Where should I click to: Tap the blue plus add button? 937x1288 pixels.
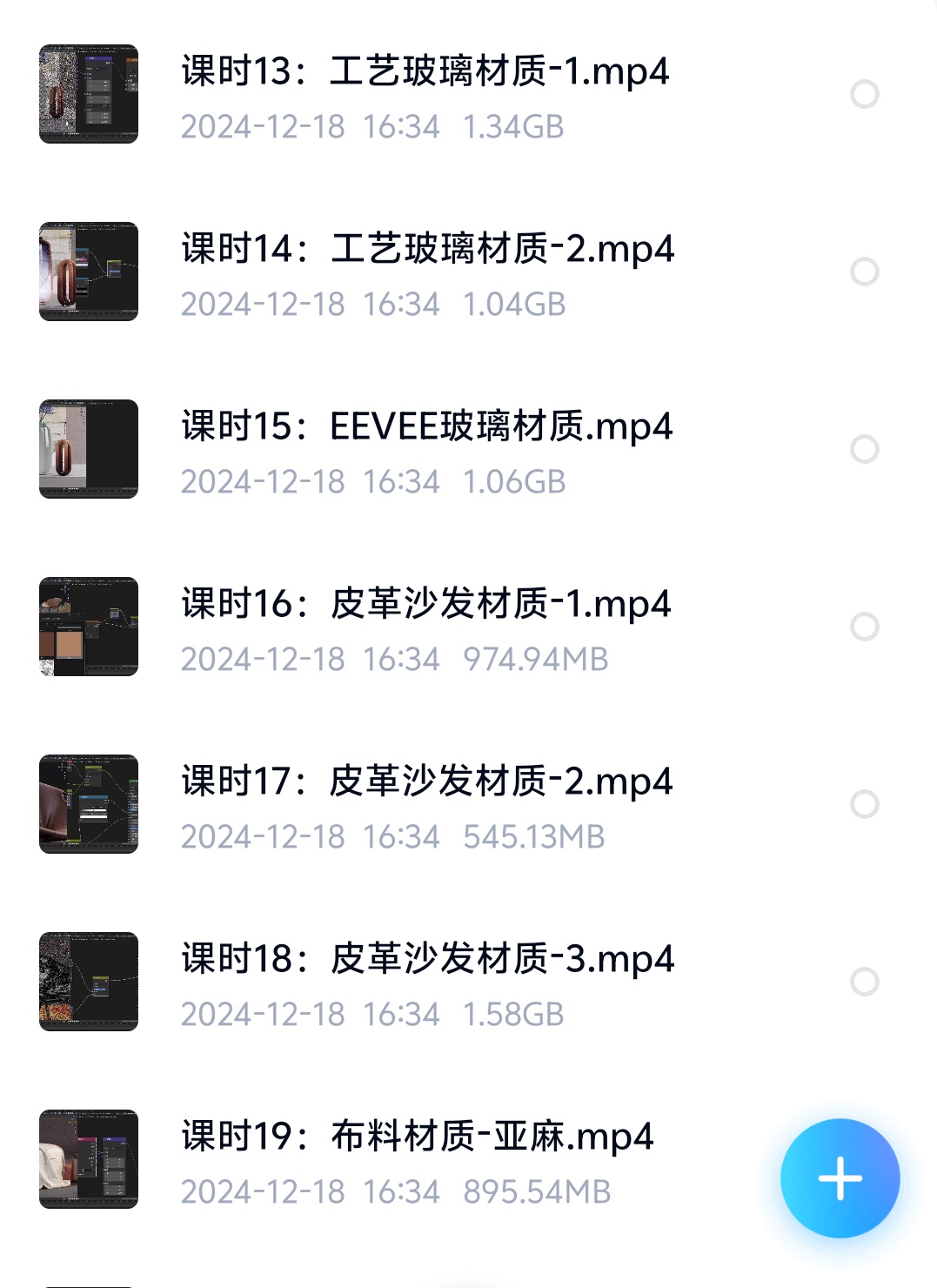pos(840,1178)
